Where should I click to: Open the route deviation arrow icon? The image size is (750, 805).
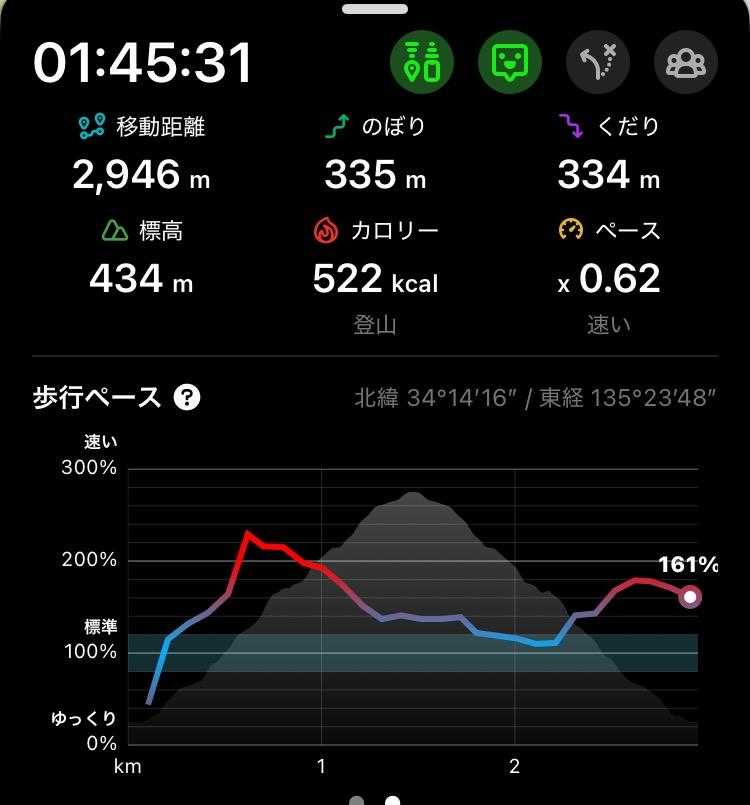click(598, 62)
